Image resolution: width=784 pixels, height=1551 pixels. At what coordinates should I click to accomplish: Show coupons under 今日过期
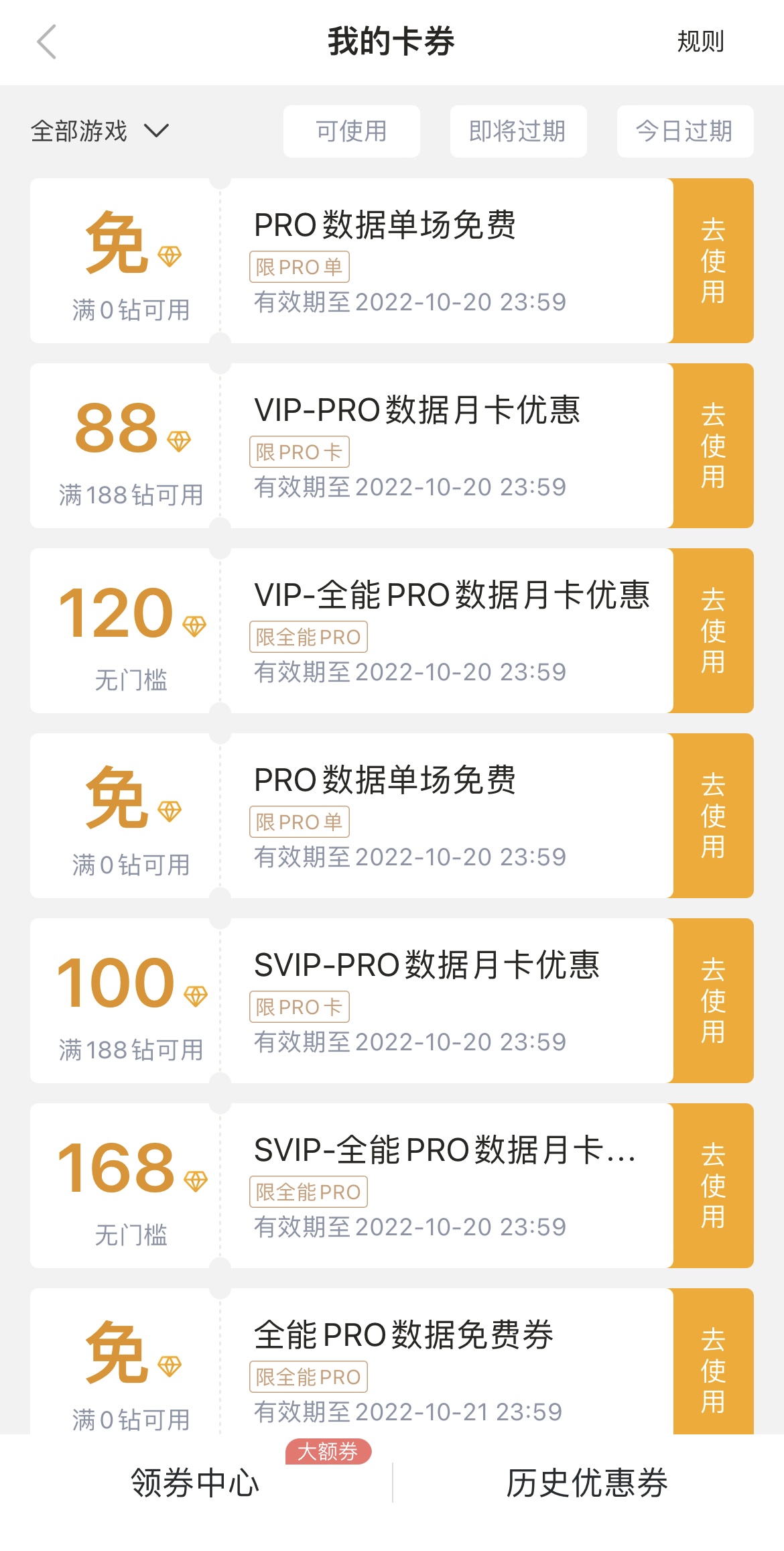coord(685,131)
